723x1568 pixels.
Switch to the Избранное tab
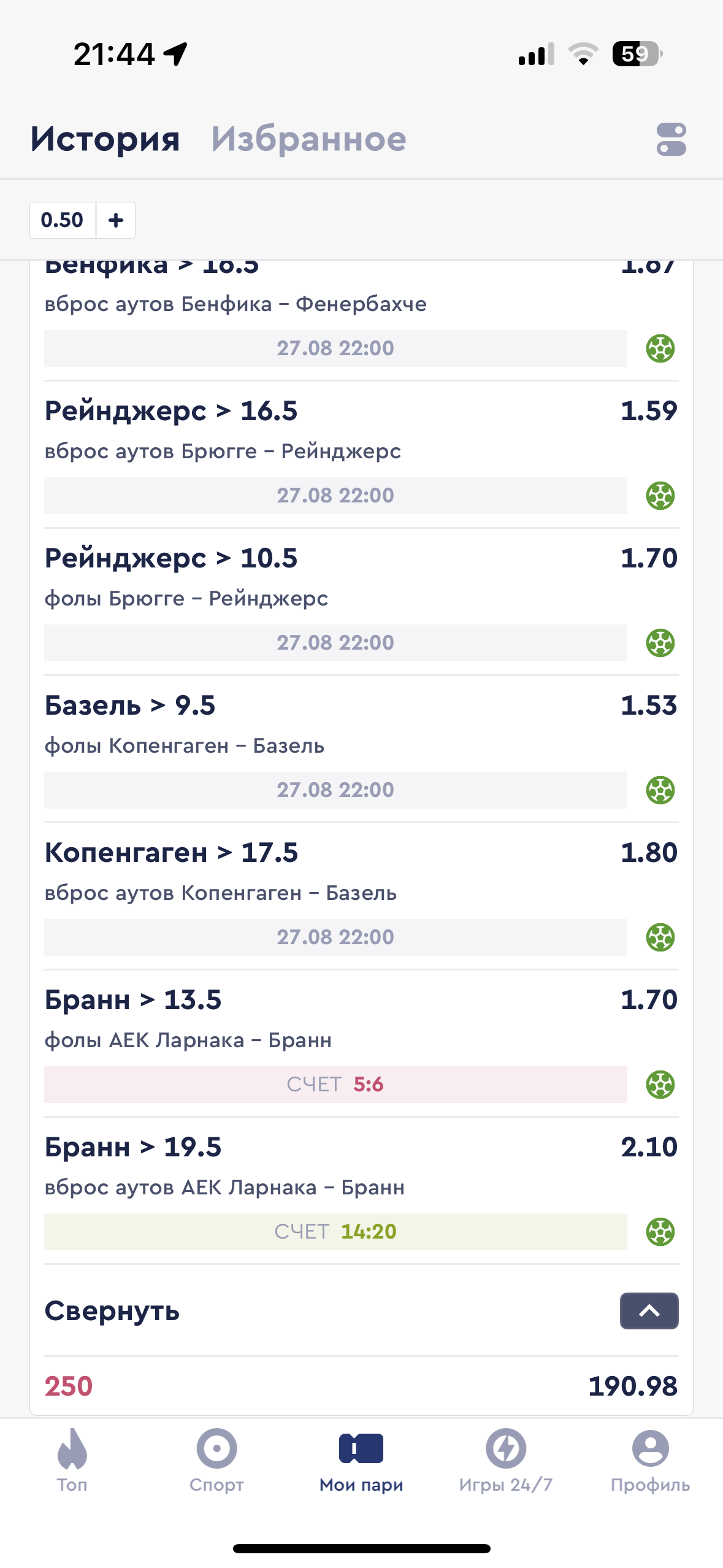(x=308, y=139)
